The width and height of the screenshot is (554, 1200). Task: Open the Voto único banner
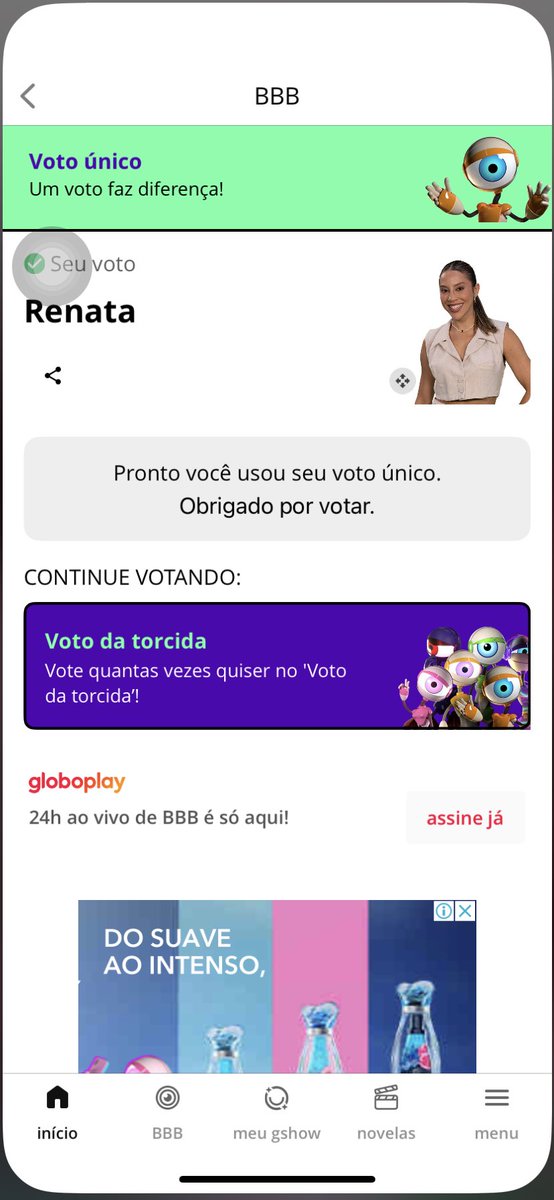[x=277, y=178]
